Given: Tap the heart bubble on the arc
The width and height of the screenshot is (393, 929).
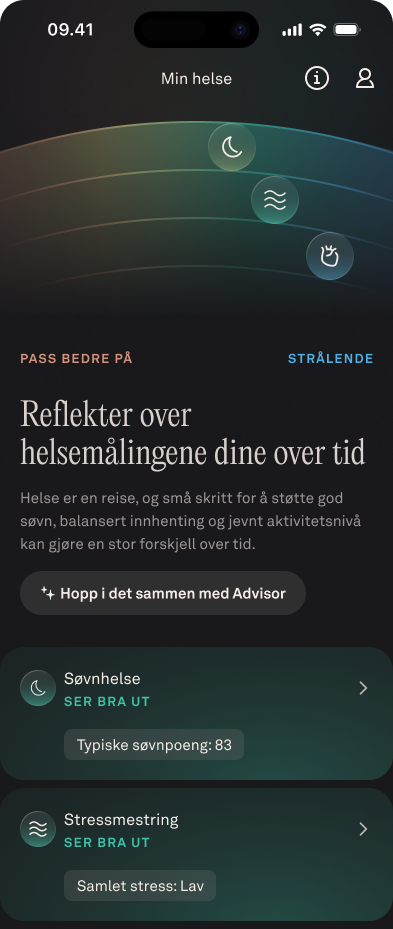Looking at the screenshot, I should coord(330,256).
